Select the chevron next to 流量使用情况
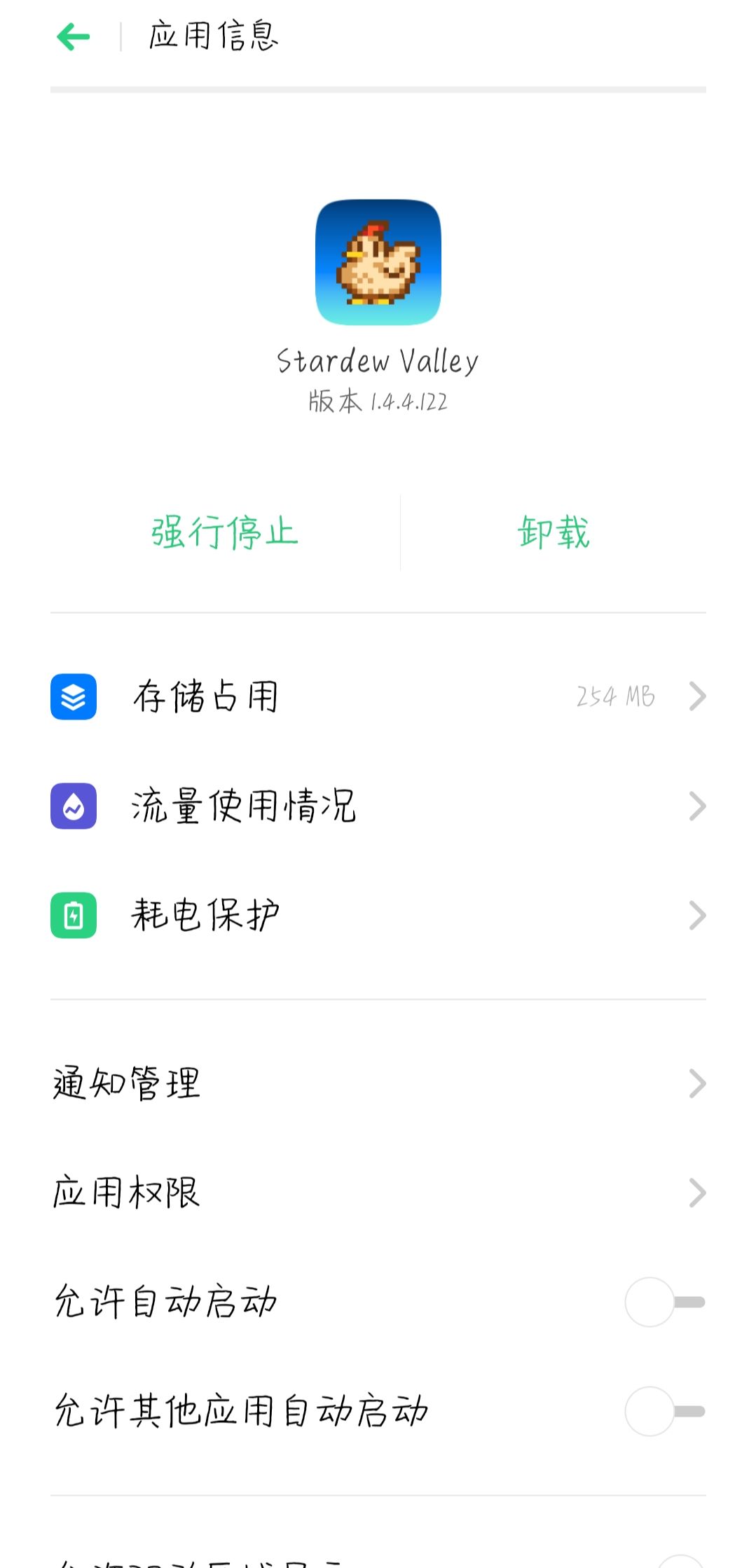 (x=696, y=806)
